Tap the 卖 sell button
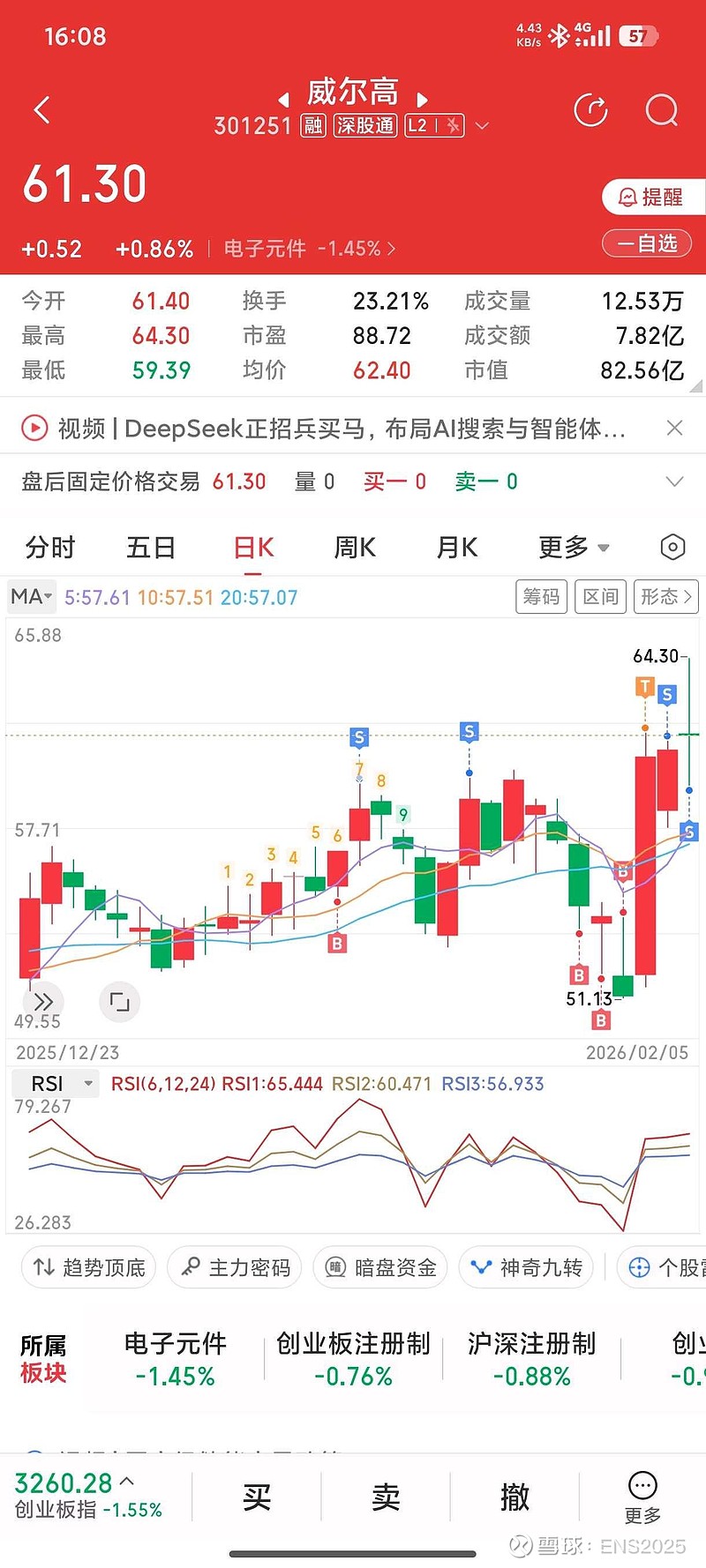Viewport: 706px width, 1568px height. (x=386, y=1497)
